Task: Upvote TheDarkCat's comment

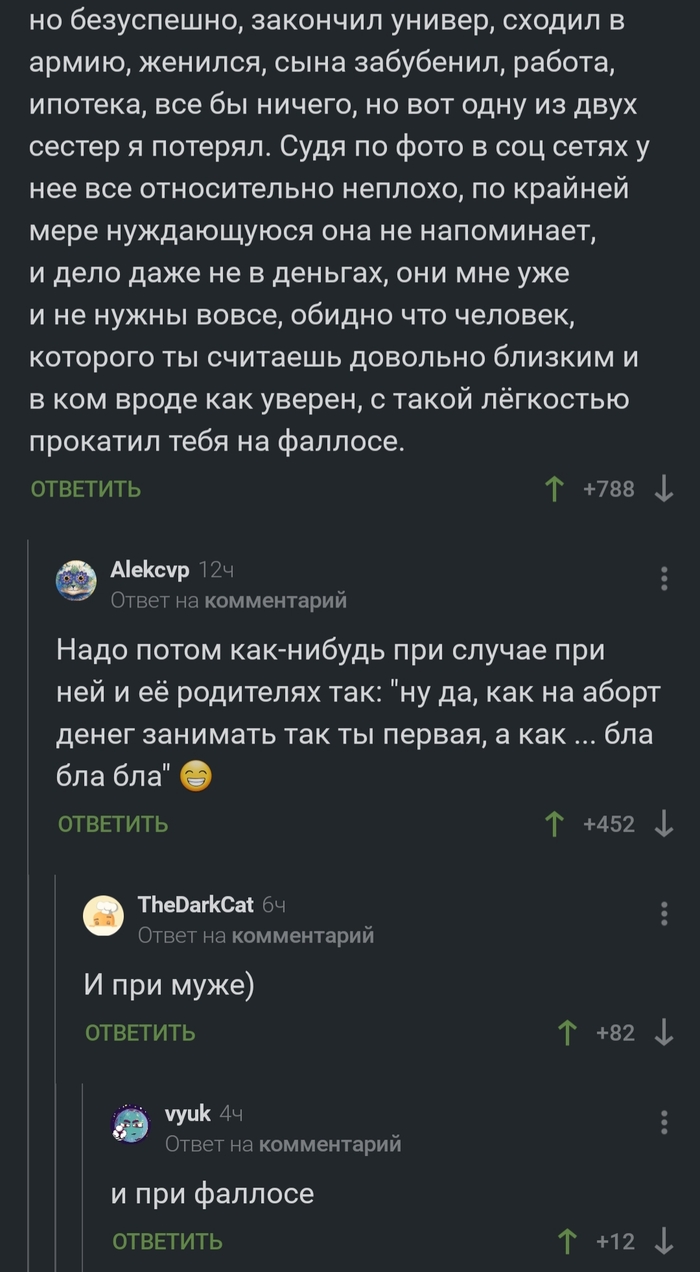Action: (x=568, y=1033)
